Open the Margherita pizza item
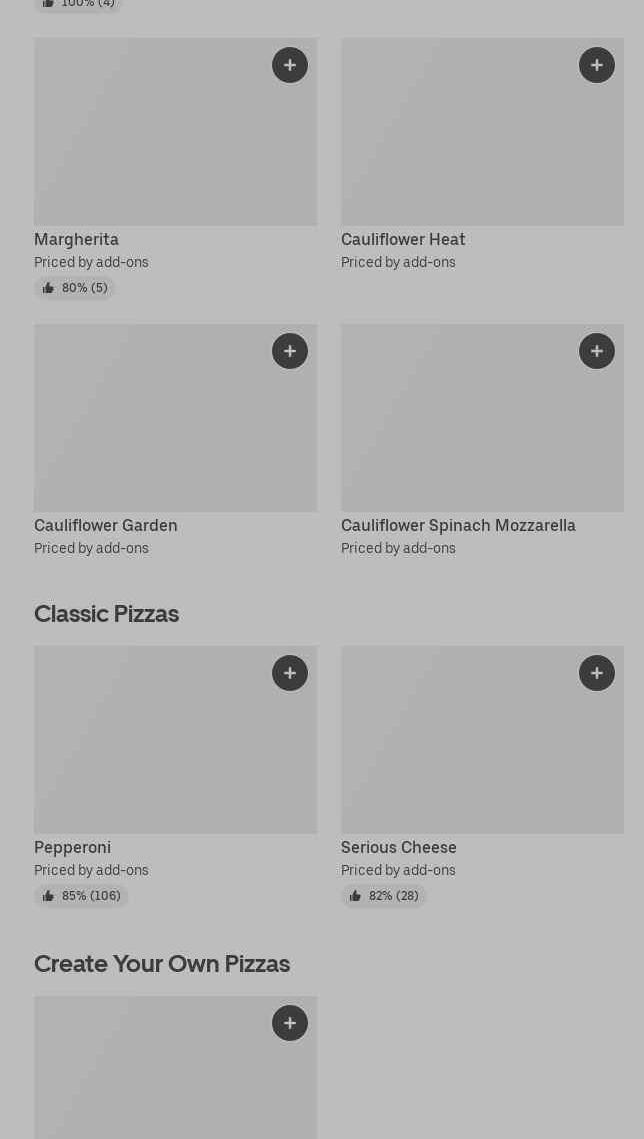Screen dimensions: 644x1139 pyautogui.click(x=76, y=239)
